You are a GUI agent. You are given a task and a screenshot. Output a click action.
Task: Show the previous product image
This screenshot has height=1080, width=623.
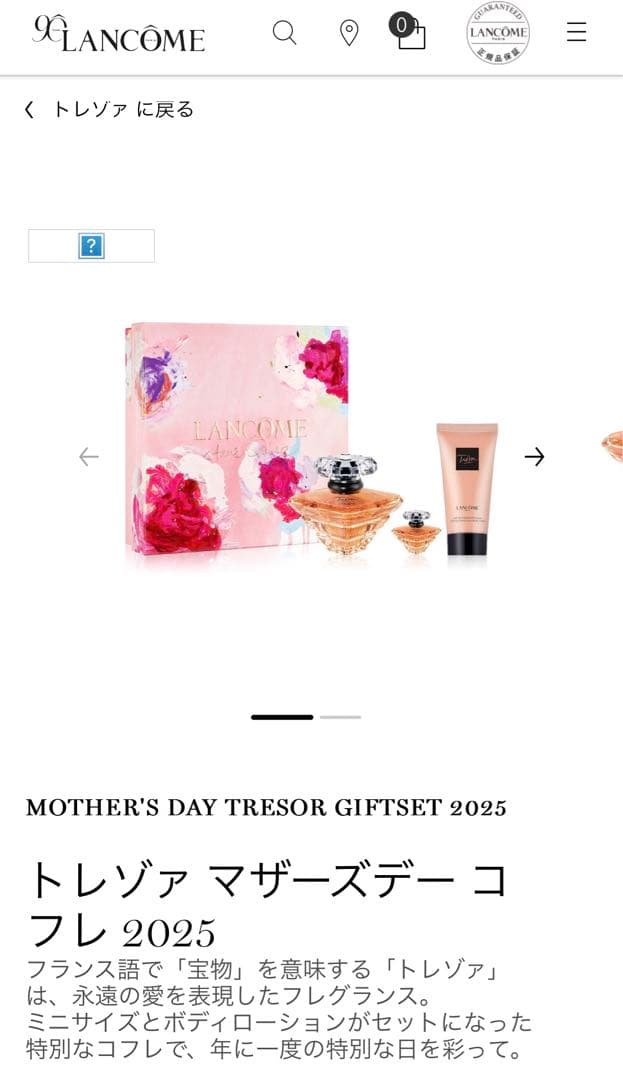89,457
